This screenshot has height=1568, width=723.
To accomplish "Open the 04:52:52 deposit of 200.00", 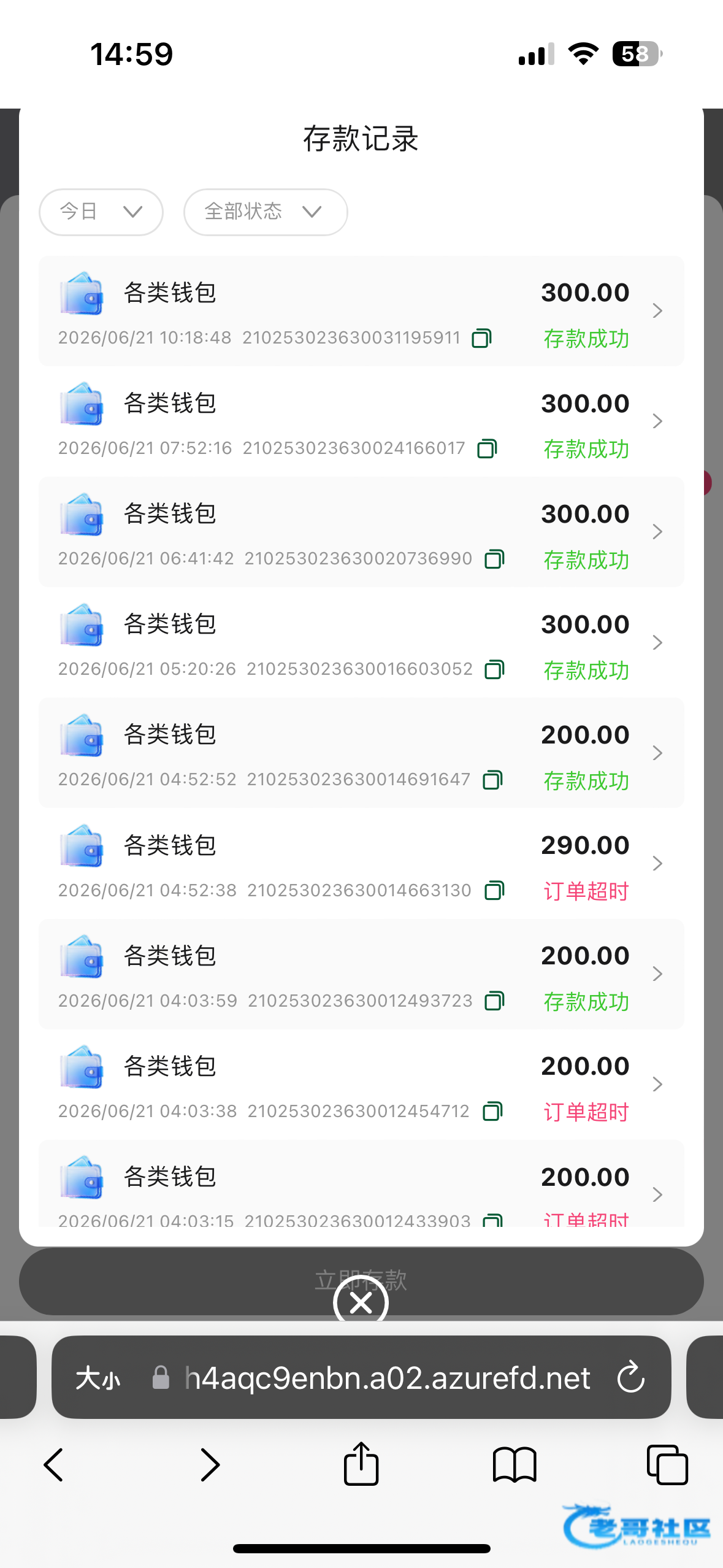I will tap(361, 753).
